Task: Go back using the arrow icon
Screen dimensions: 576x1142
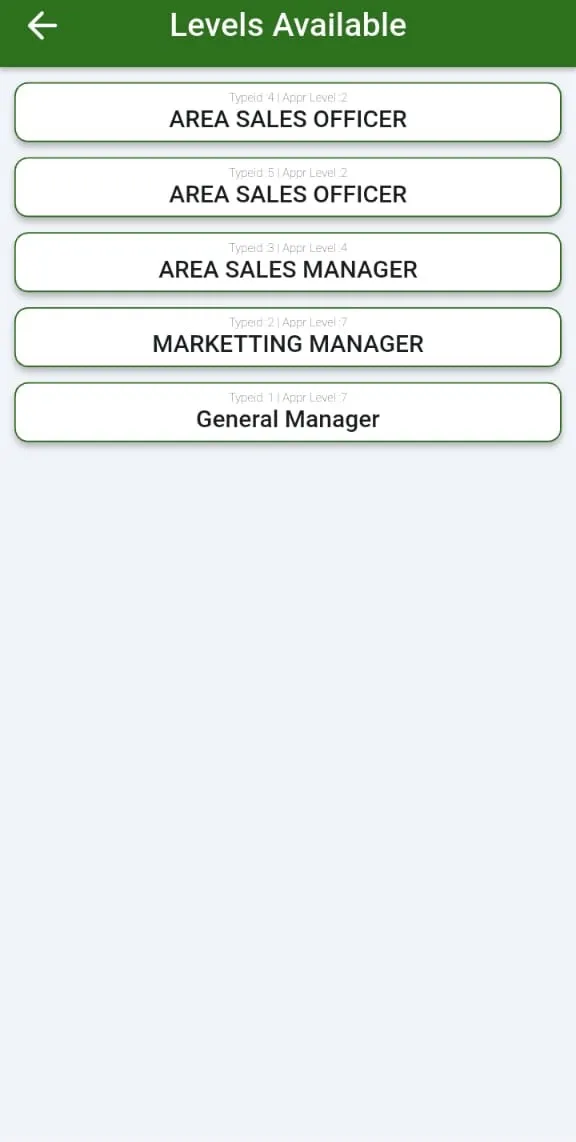Action: coord(42,25)
